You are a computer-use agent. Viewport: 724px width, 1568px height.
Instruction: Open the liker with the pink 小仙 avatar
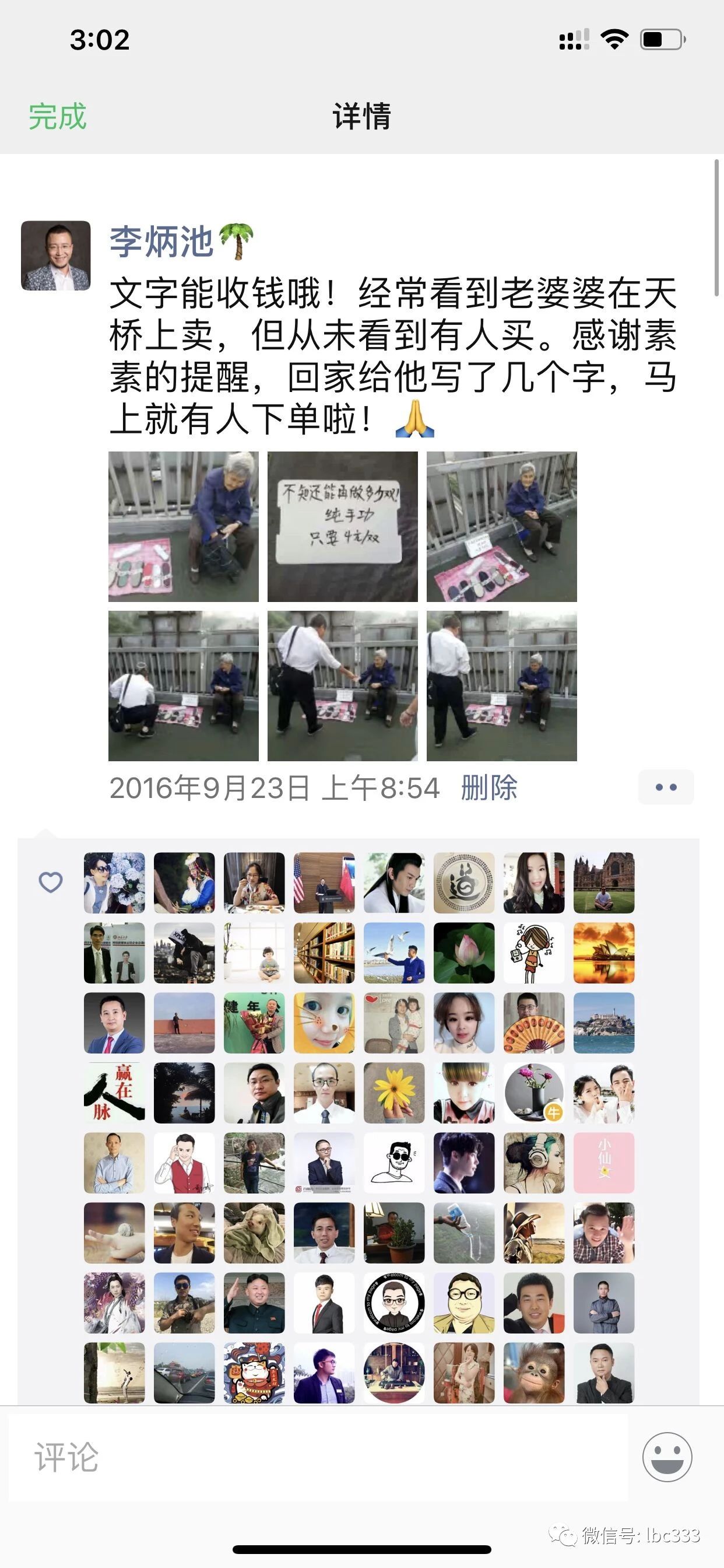coord(603,1163)
